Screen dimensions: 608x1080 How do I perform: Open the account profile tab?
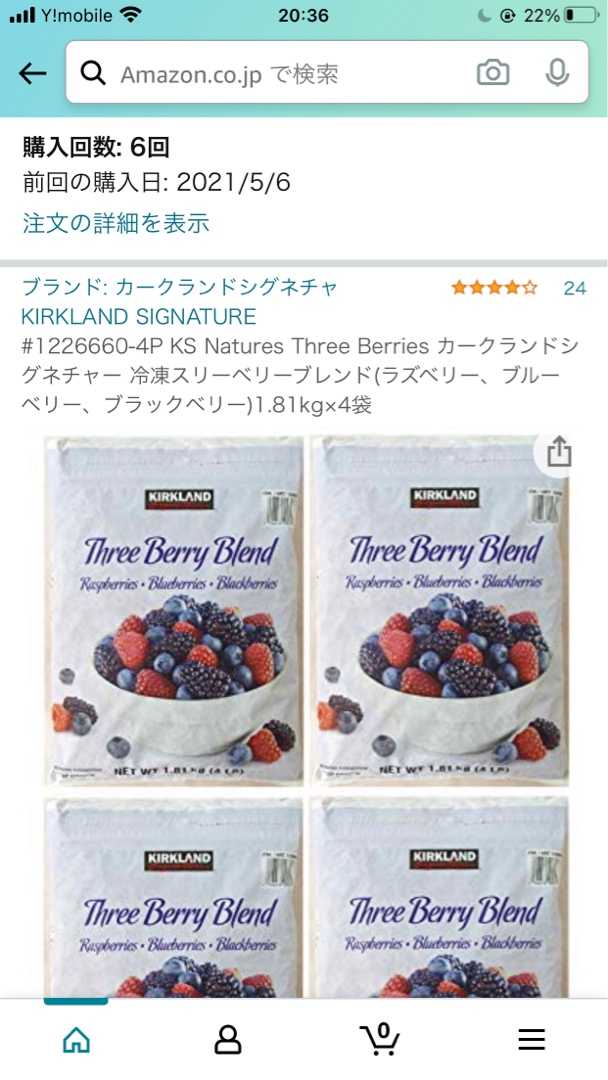tap(228, 1039)
